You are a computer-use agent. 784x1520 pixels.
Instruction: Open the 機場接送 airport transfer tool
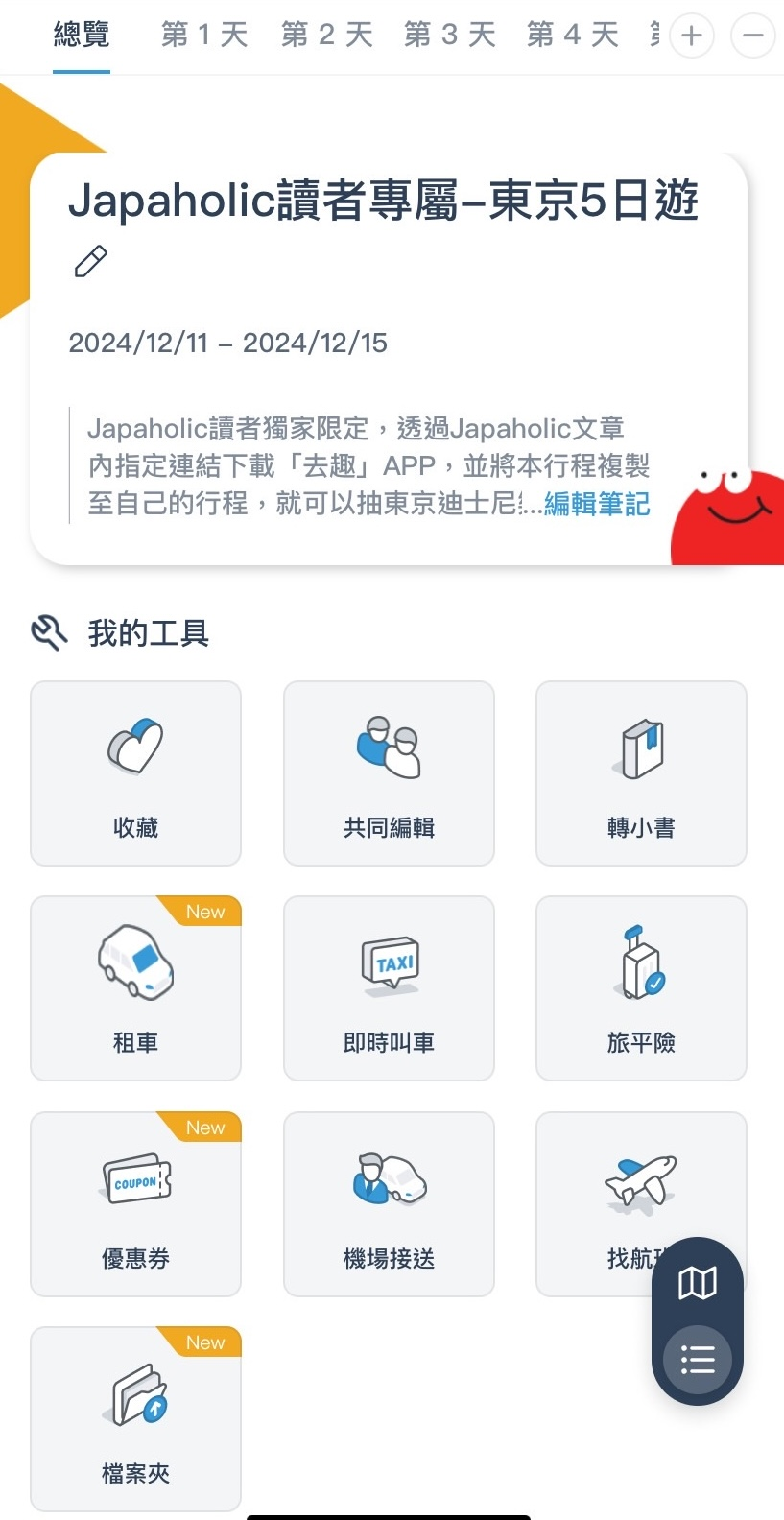[388, 1204]
